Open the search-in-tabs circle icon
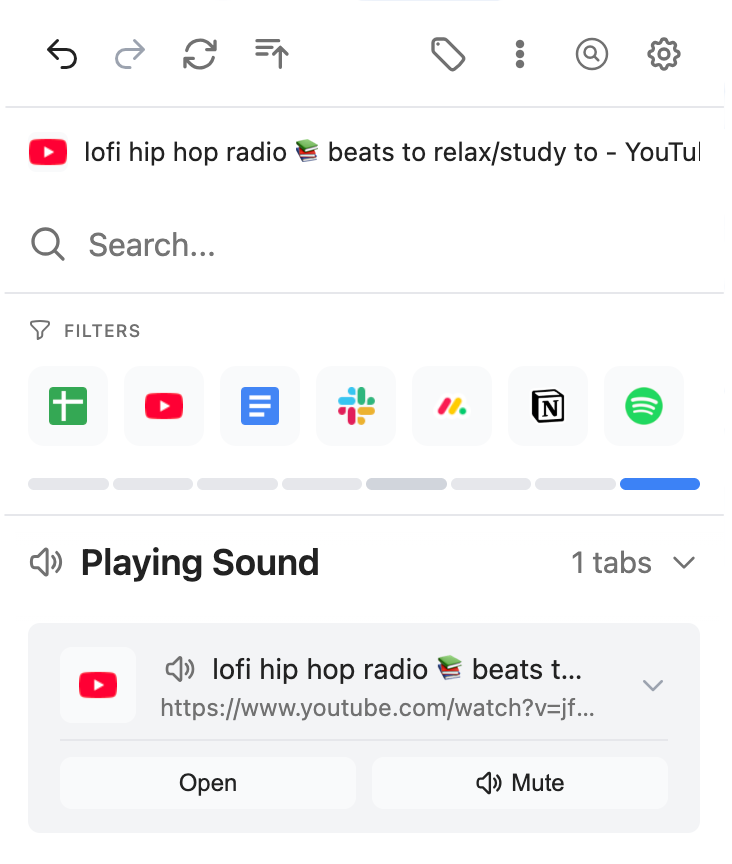Image resolution: width=732 pixels, height=864 pixels. coord(592,55)
